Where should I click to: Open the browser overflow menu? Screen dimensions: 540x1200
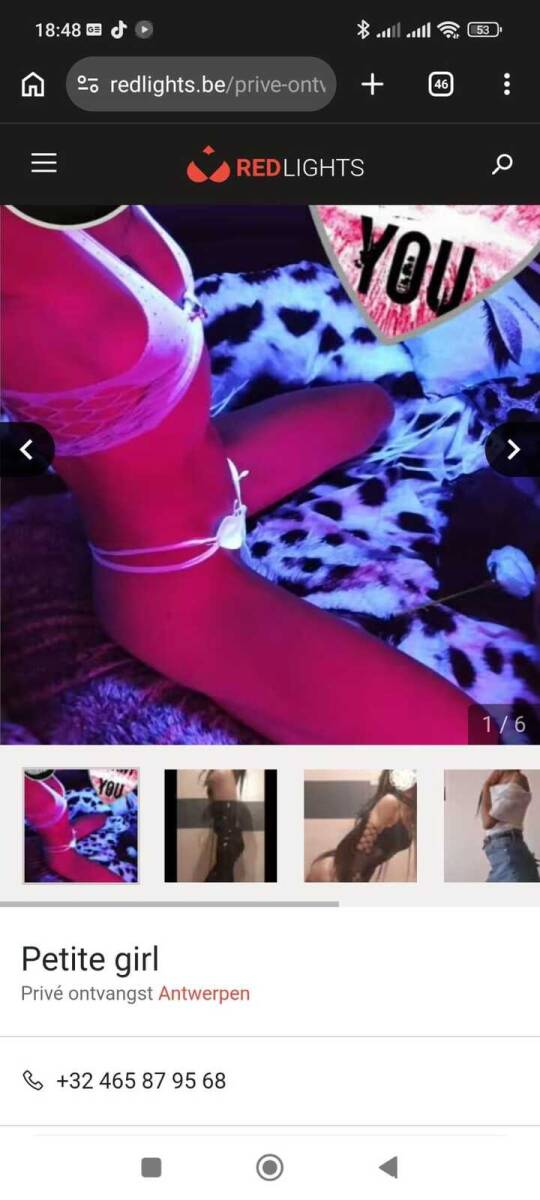507,85
